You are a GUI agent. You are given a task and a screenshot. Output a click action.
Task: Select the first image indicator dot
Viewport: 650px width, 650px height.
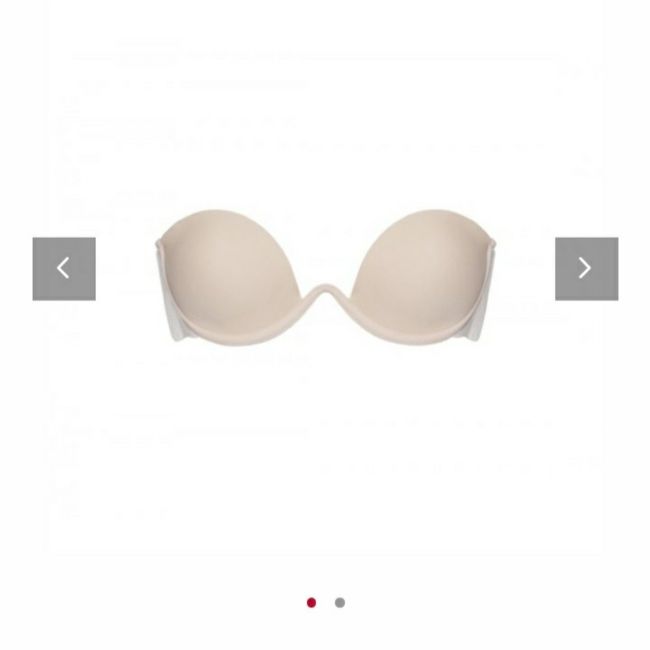(311, 603)
